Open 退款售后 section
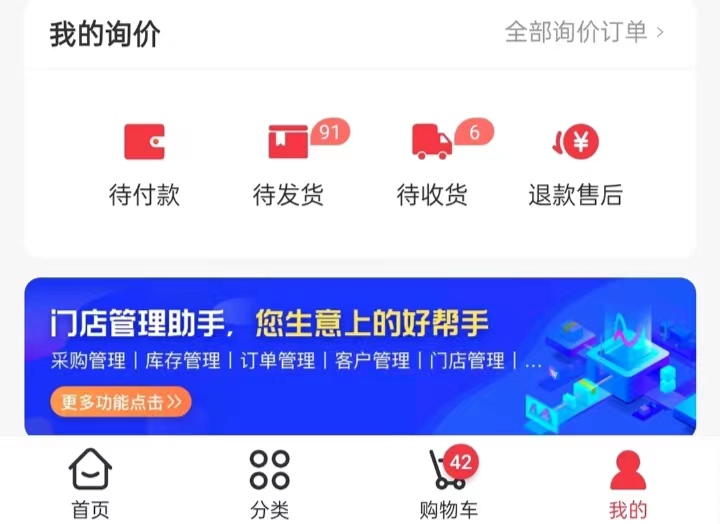 [x=575, y=165]
